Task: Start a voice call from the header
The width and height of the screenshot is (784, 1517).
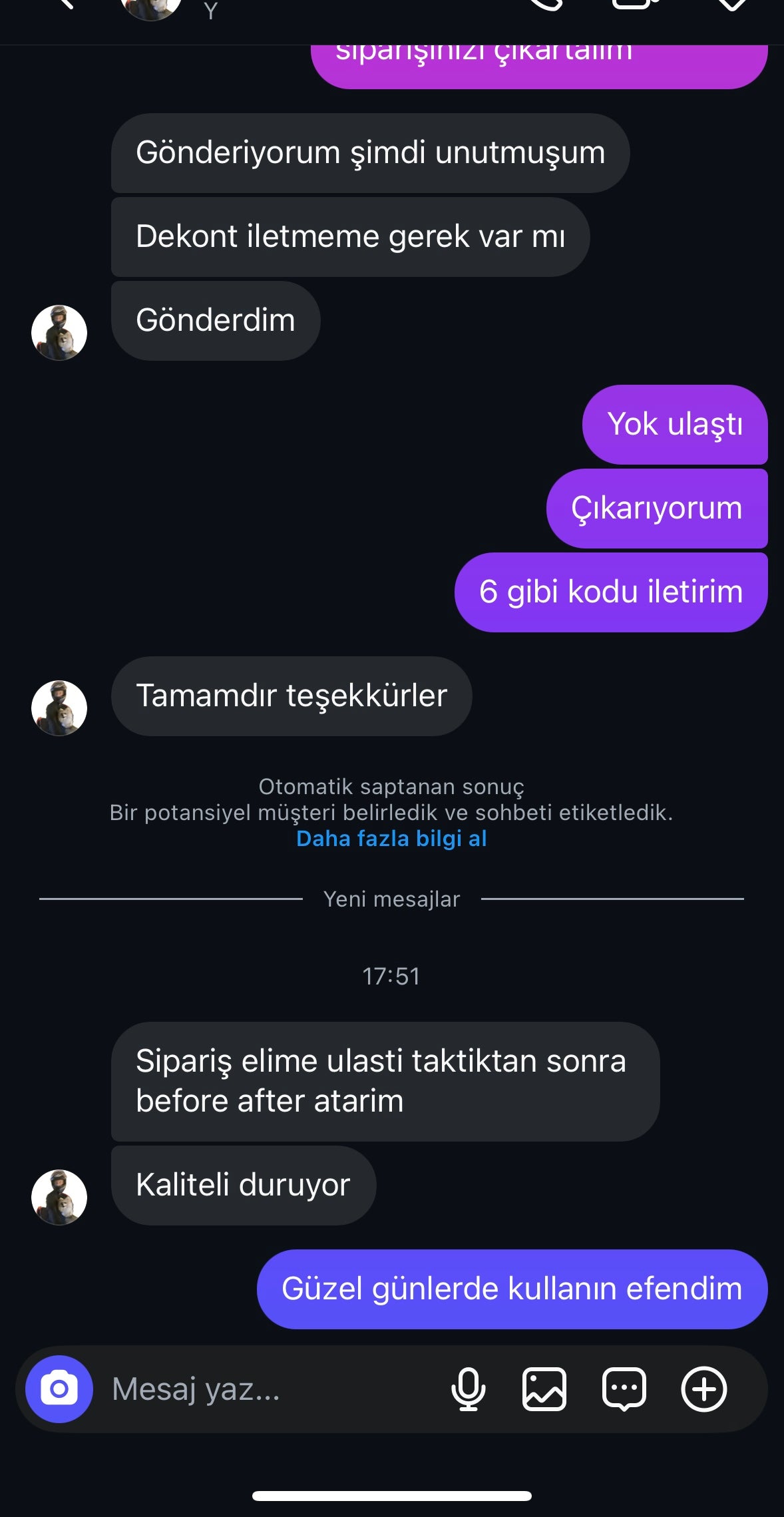Action: point(547,4)
